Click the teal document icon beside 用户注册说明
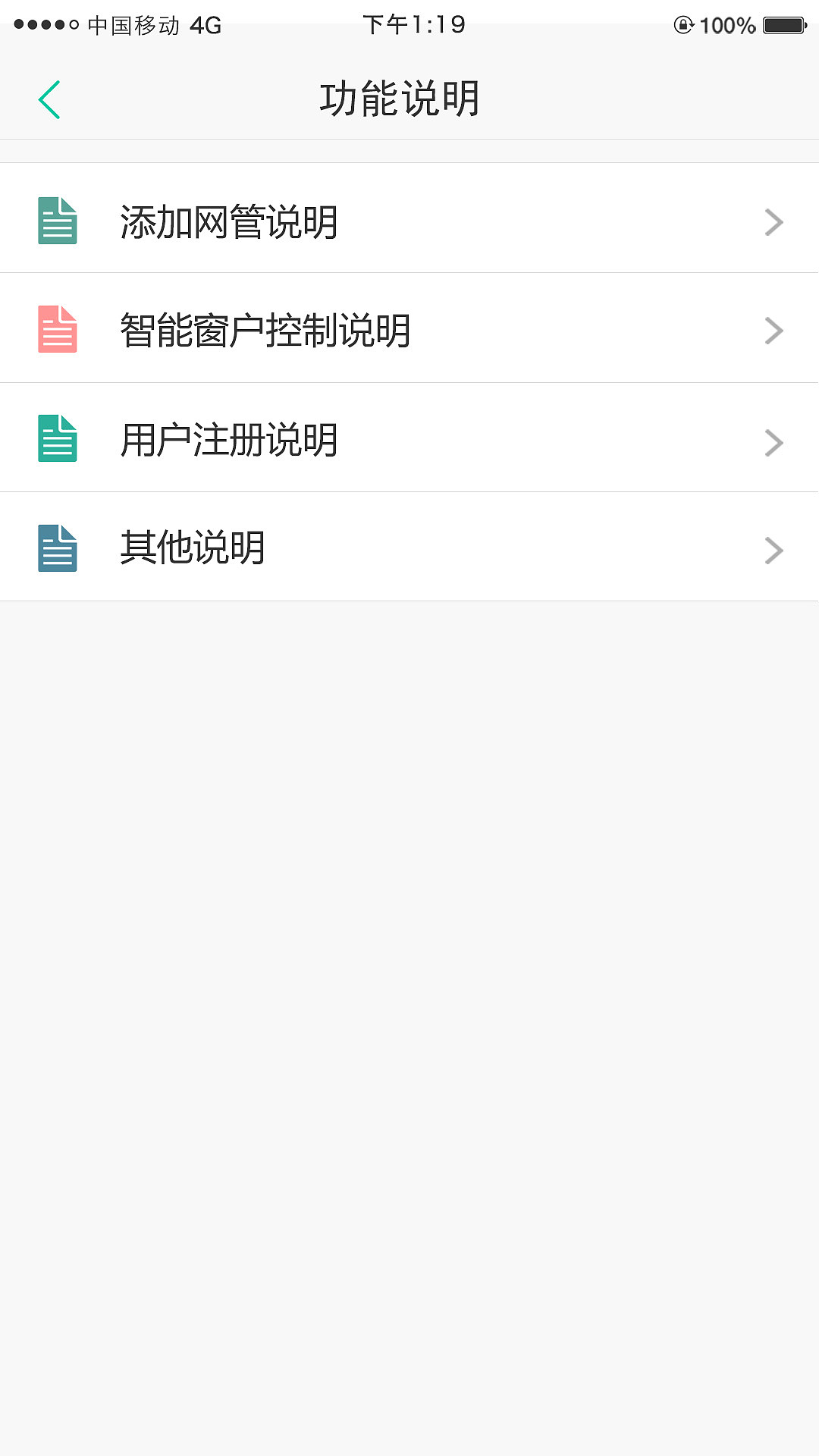819x1456 pixels. tap(57, 438)
